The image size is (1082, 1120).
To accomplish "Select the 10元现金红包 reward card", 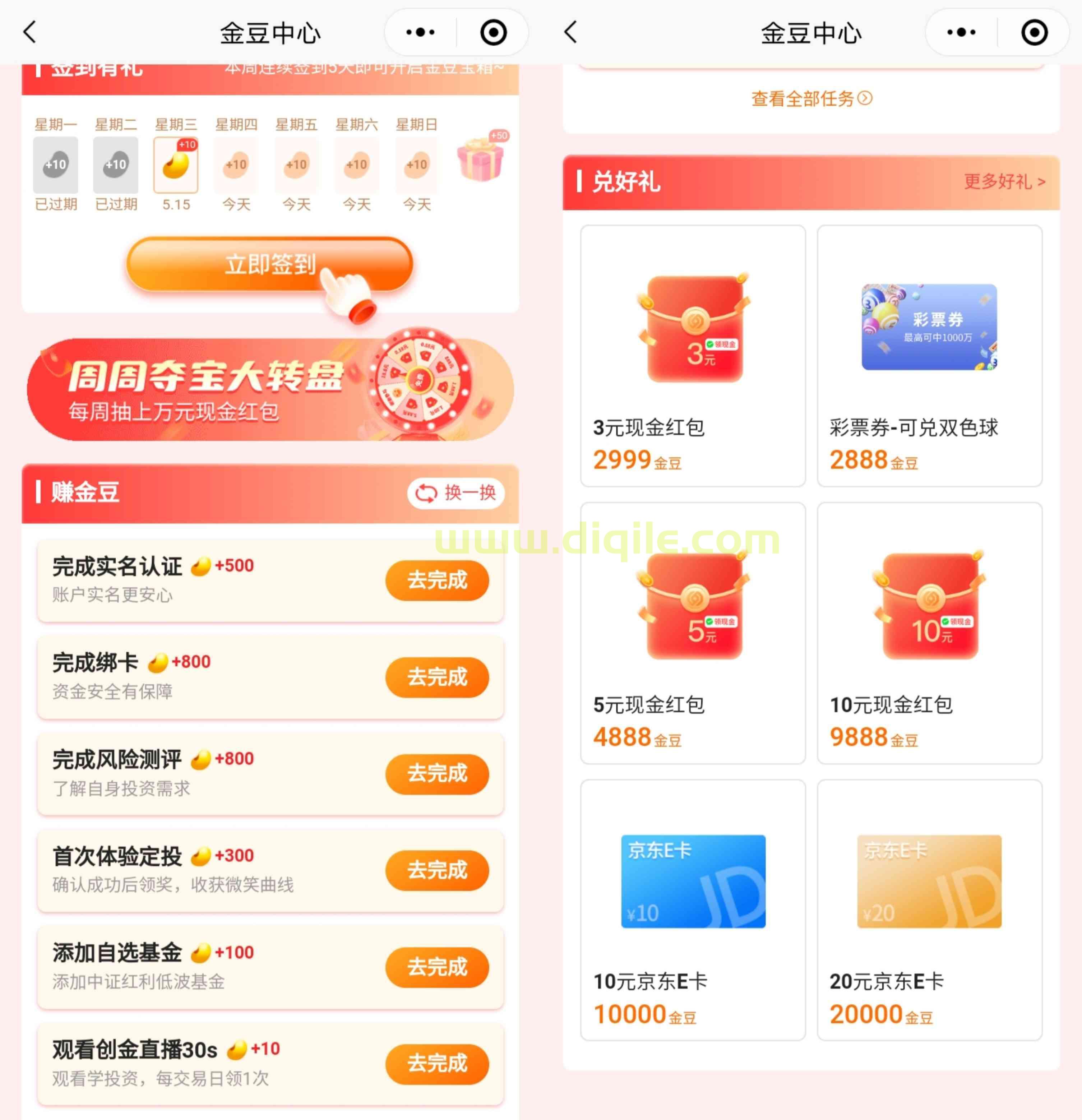I will pos(929,633).
